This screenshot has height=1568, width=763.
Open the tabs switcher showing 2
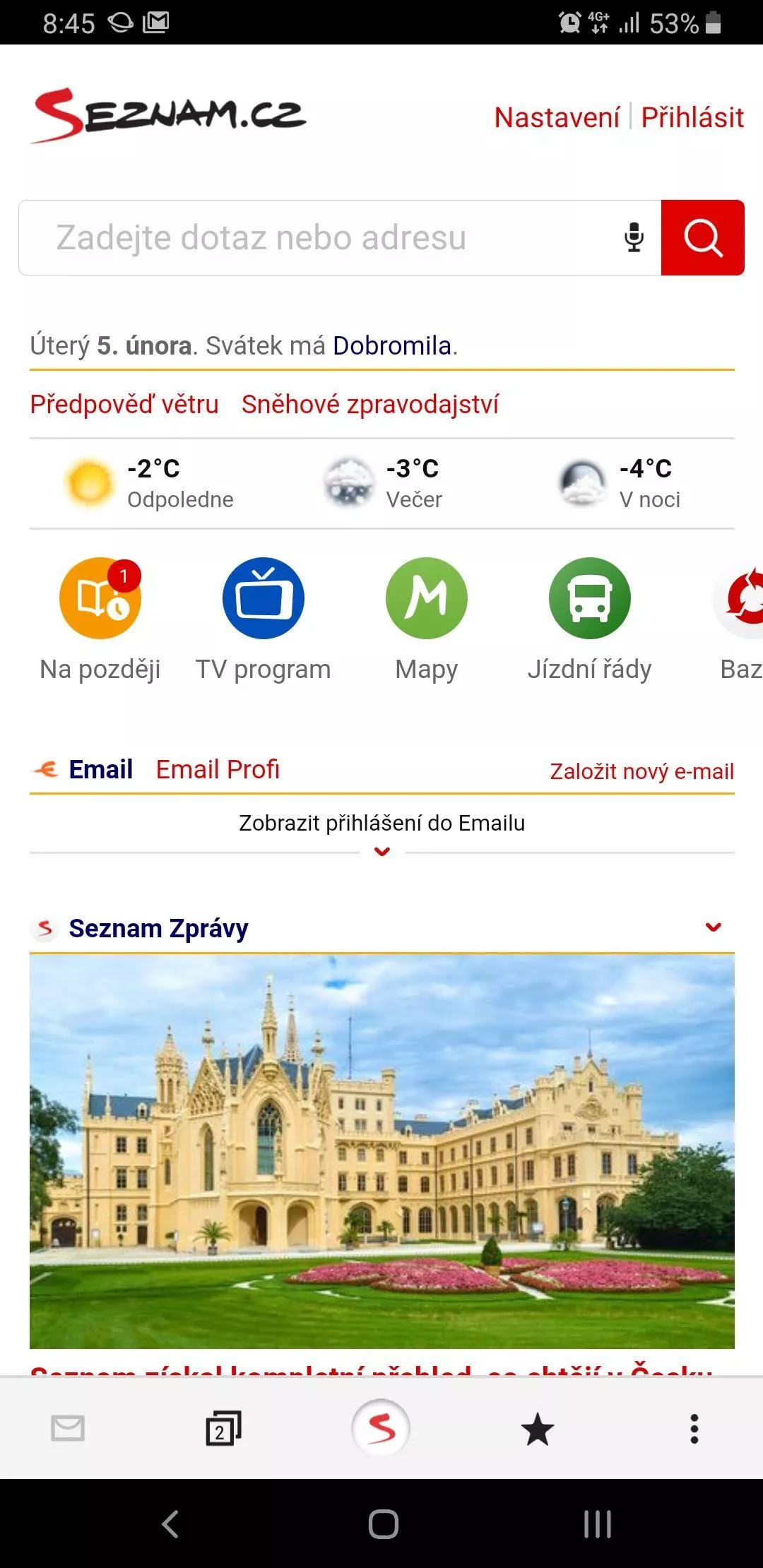click(x=223, y=1429)
